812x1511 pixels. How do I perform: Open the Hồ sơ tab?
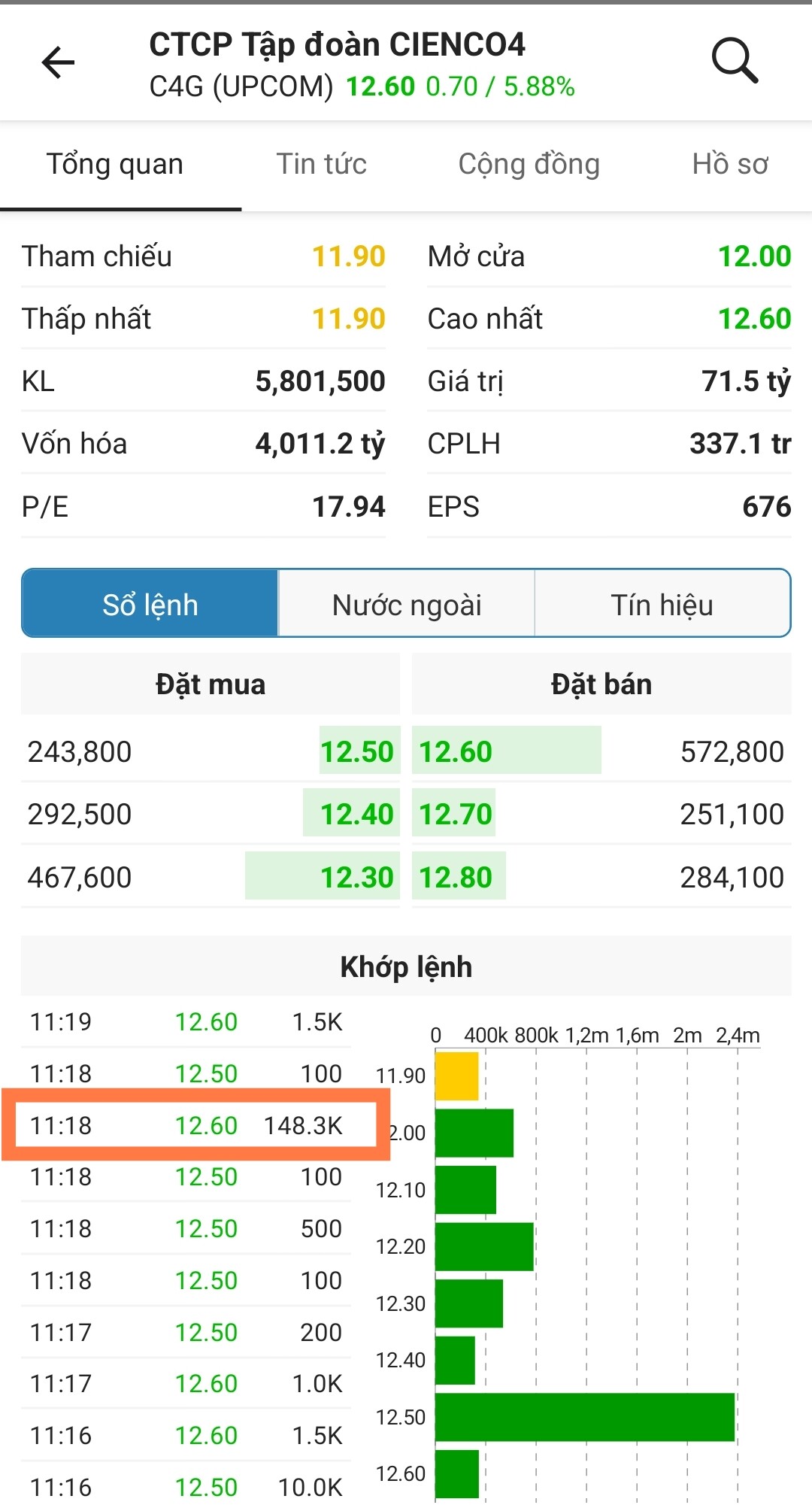[x=729, y=164]
